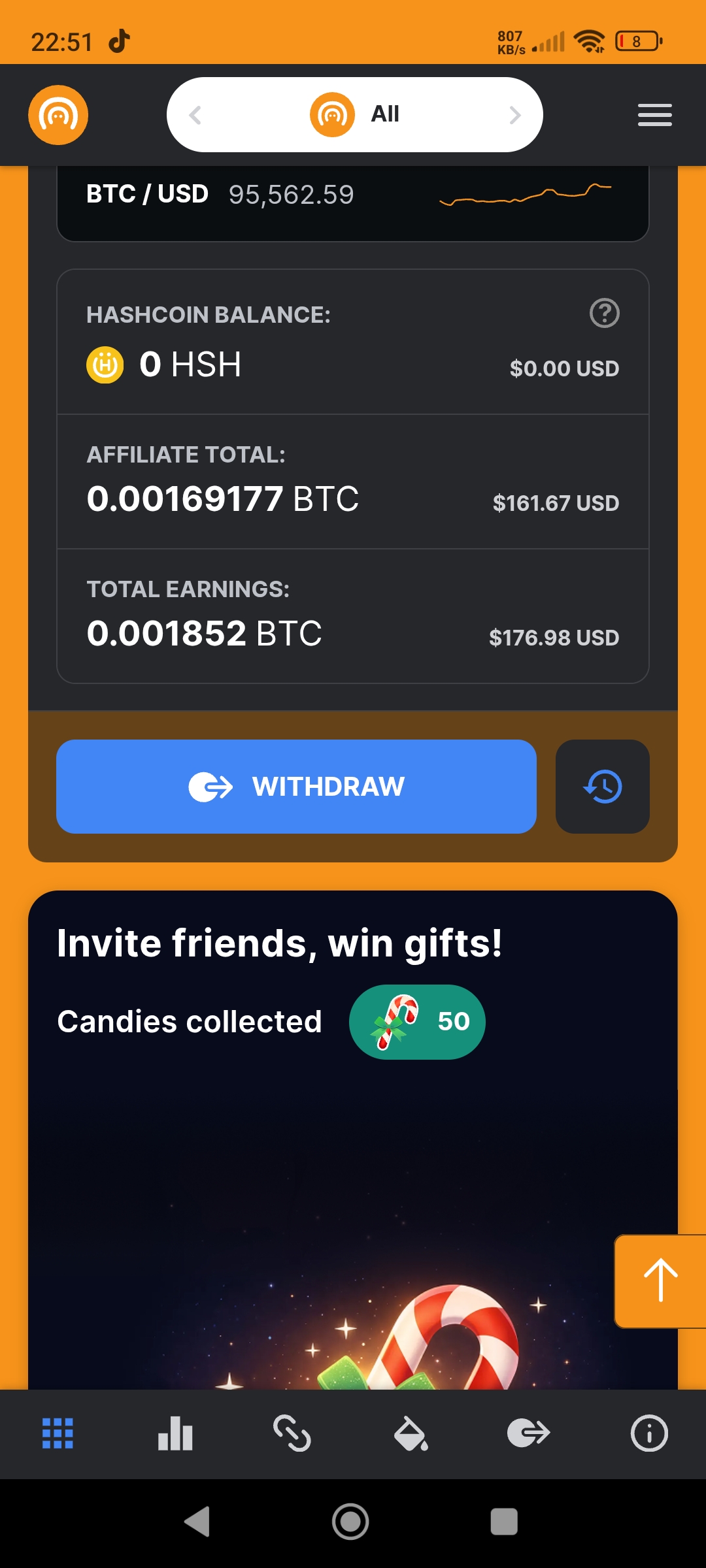The width and height of the screenshot is (706, 1568).
Task: Tap the orange CryptoTab logo
Action: (x=58, y=115)
